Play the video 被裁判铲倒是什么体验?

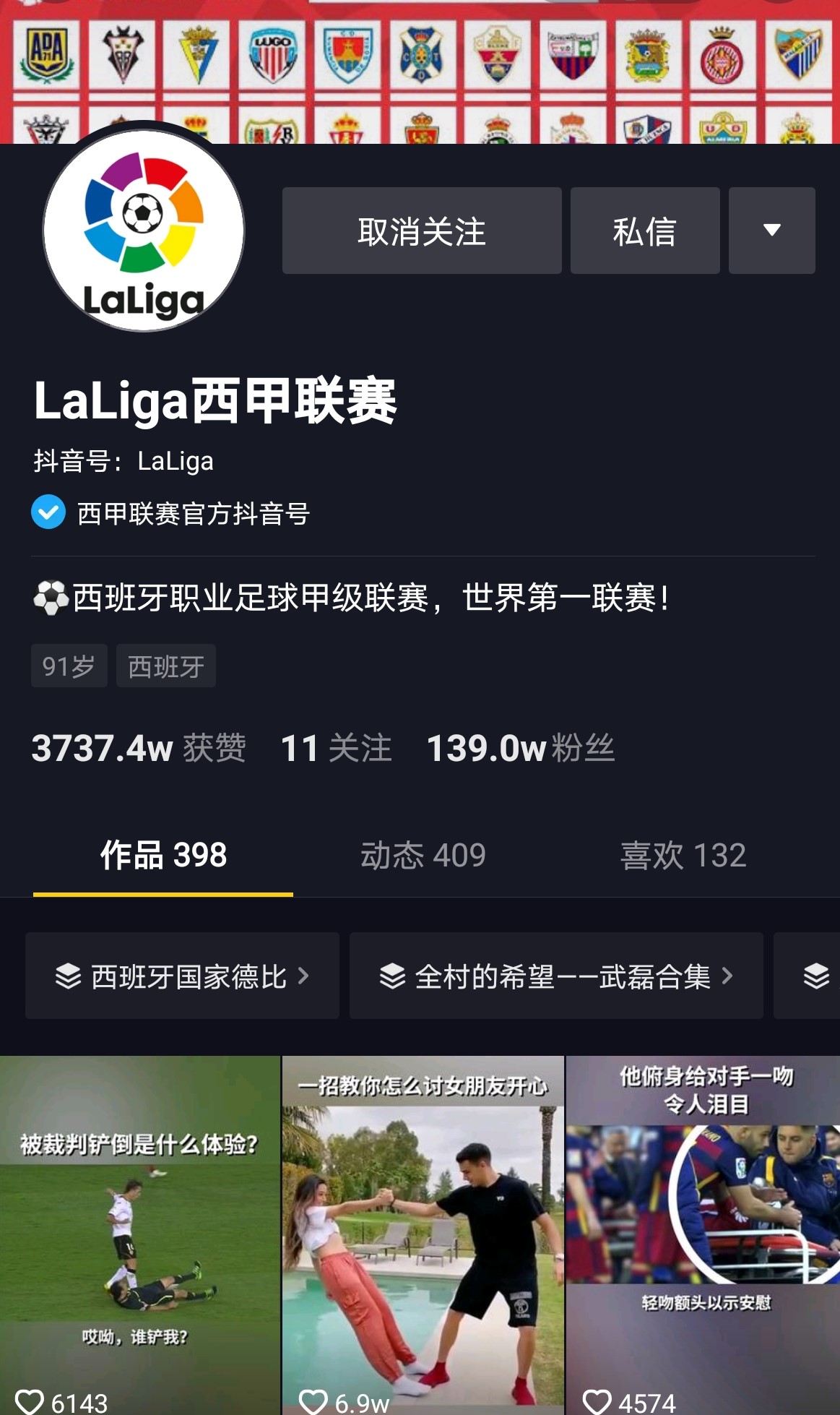coord(139,1229)
